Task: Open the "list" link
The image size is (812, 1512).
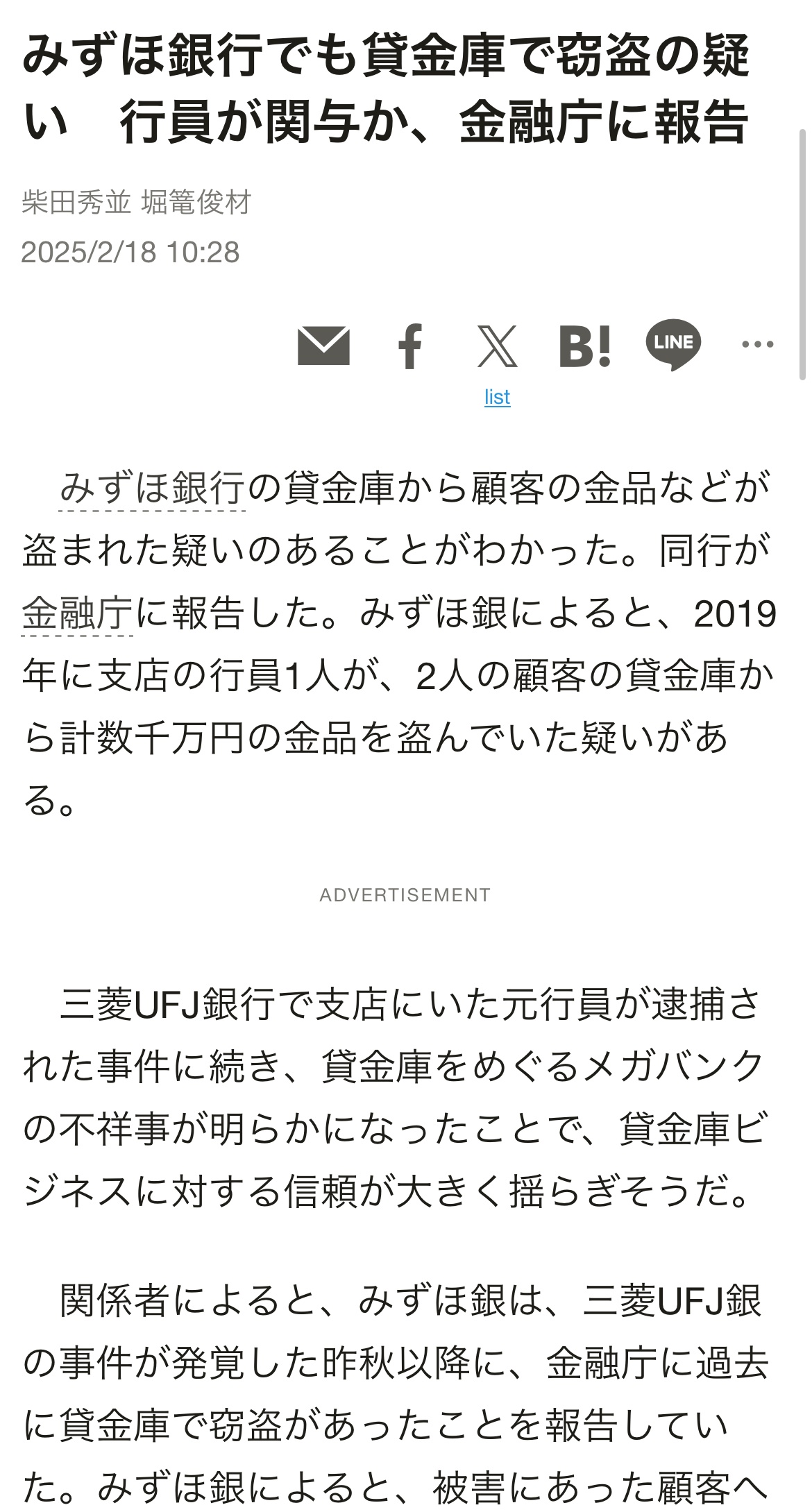Action: click(x=497, y=397)
